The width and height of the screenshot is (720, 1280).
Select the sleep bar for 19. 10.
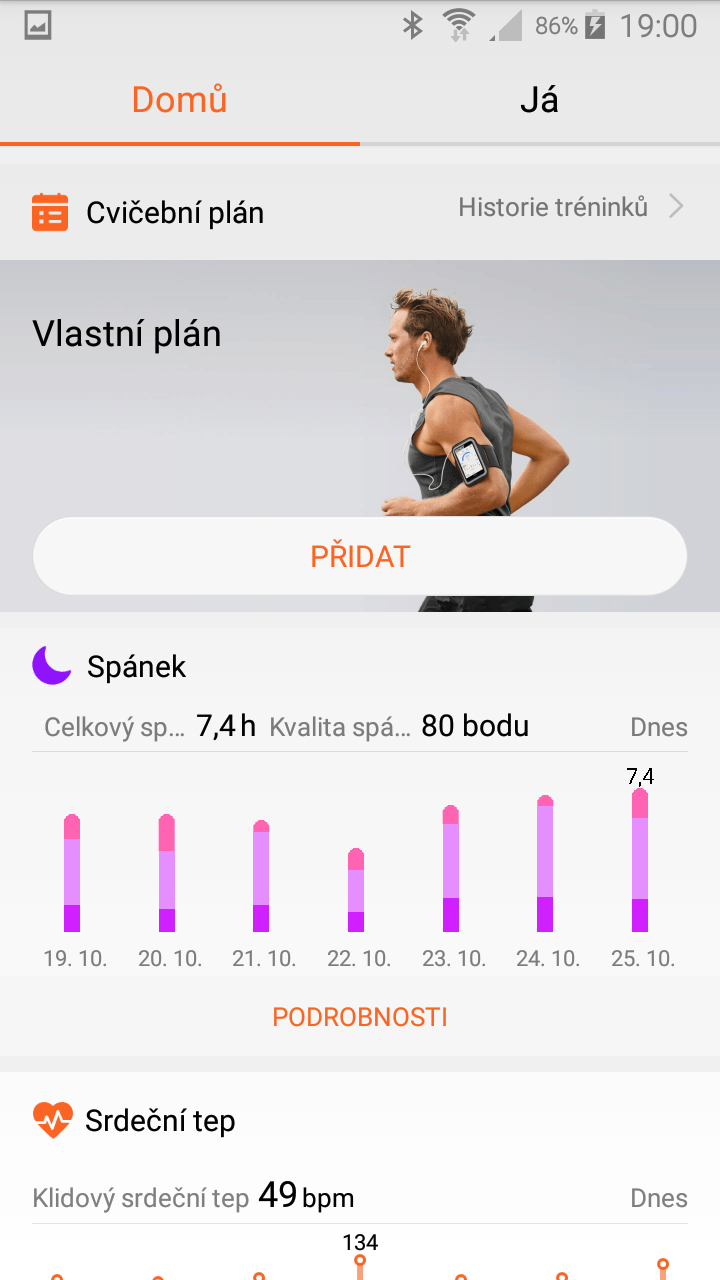[72, 873]
